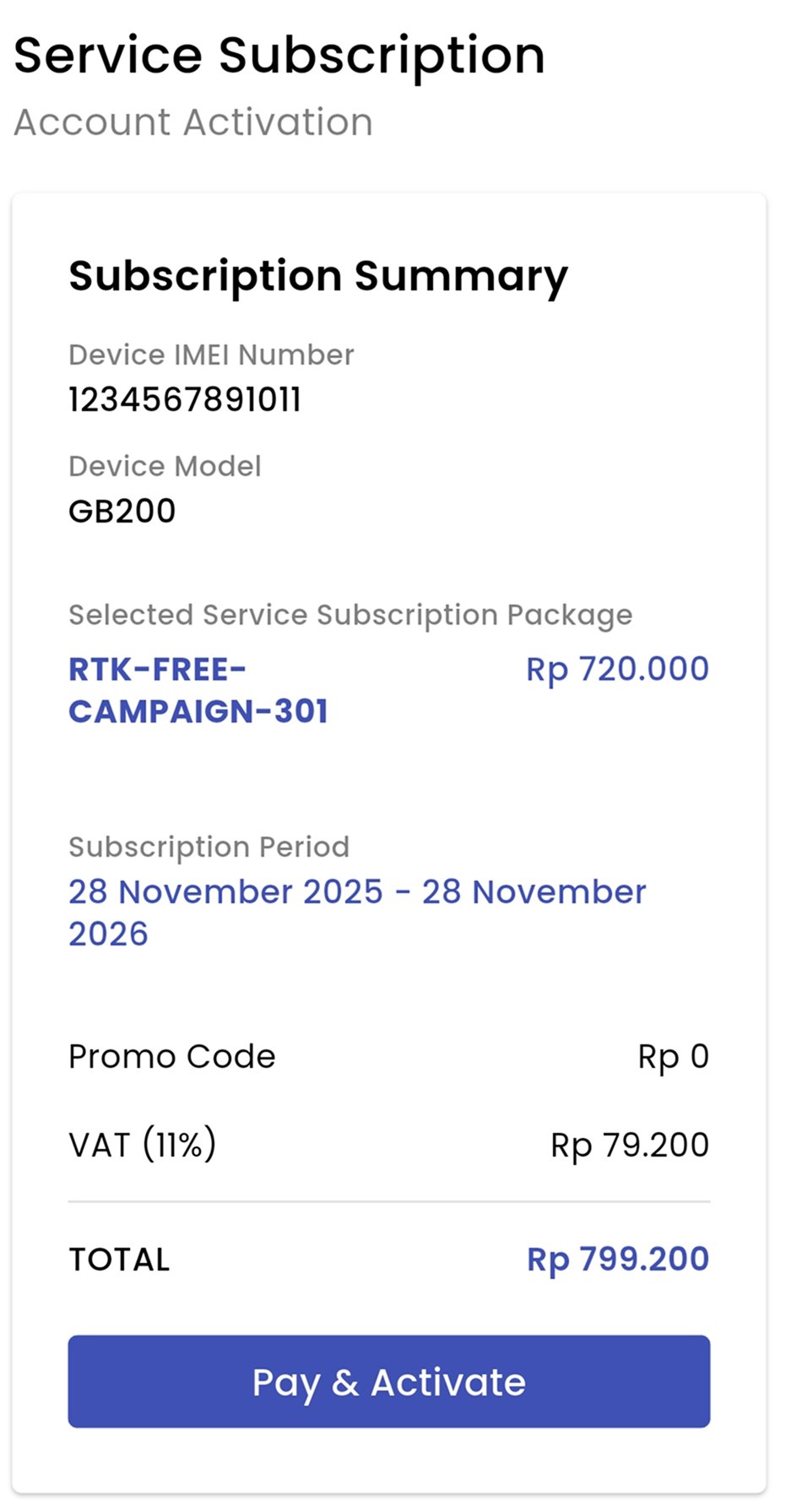Select the RTK-FREE-CAMPAIGN-301 package link
The height and width of the screenshot is (1512, 786).
click(198, 690)
